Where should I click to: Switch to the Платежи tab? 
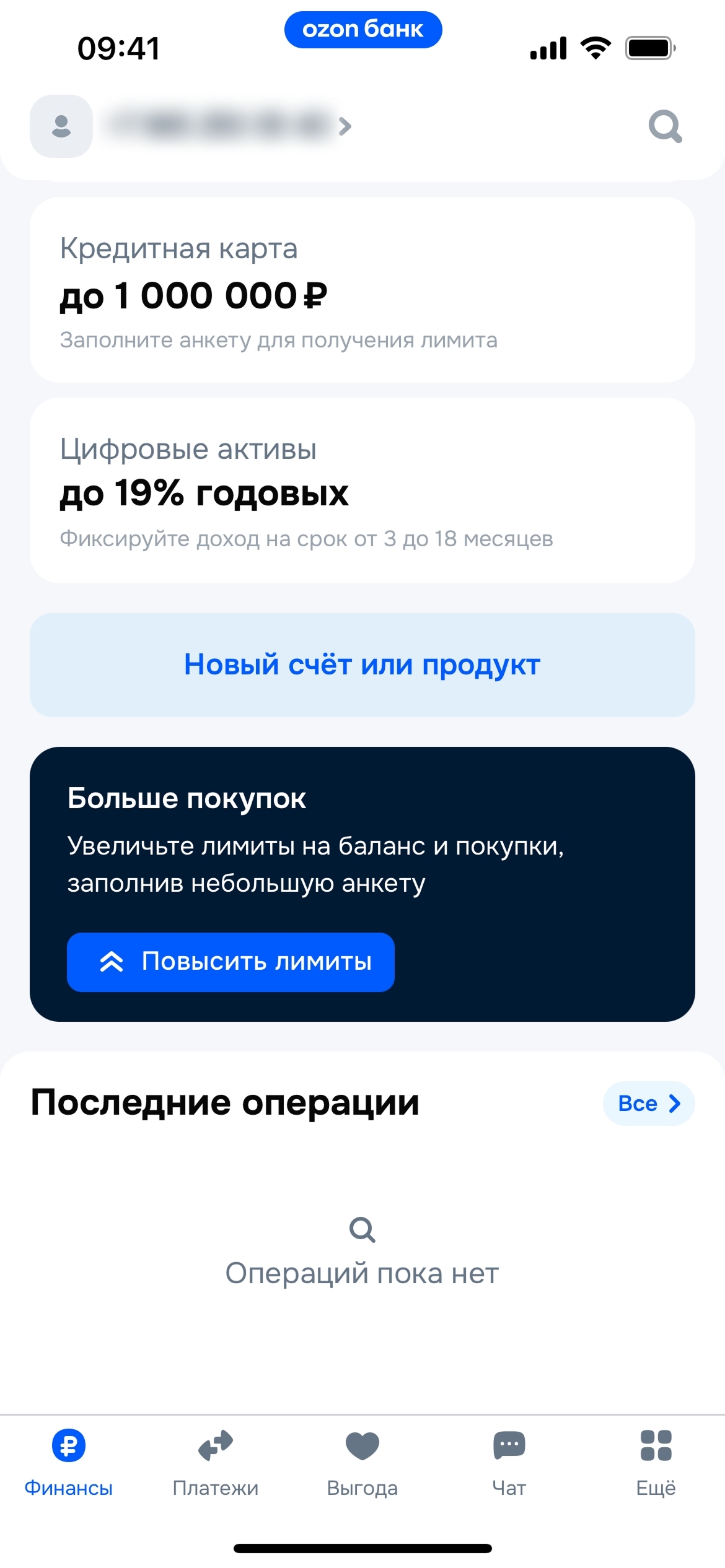tap(215, 1461)
